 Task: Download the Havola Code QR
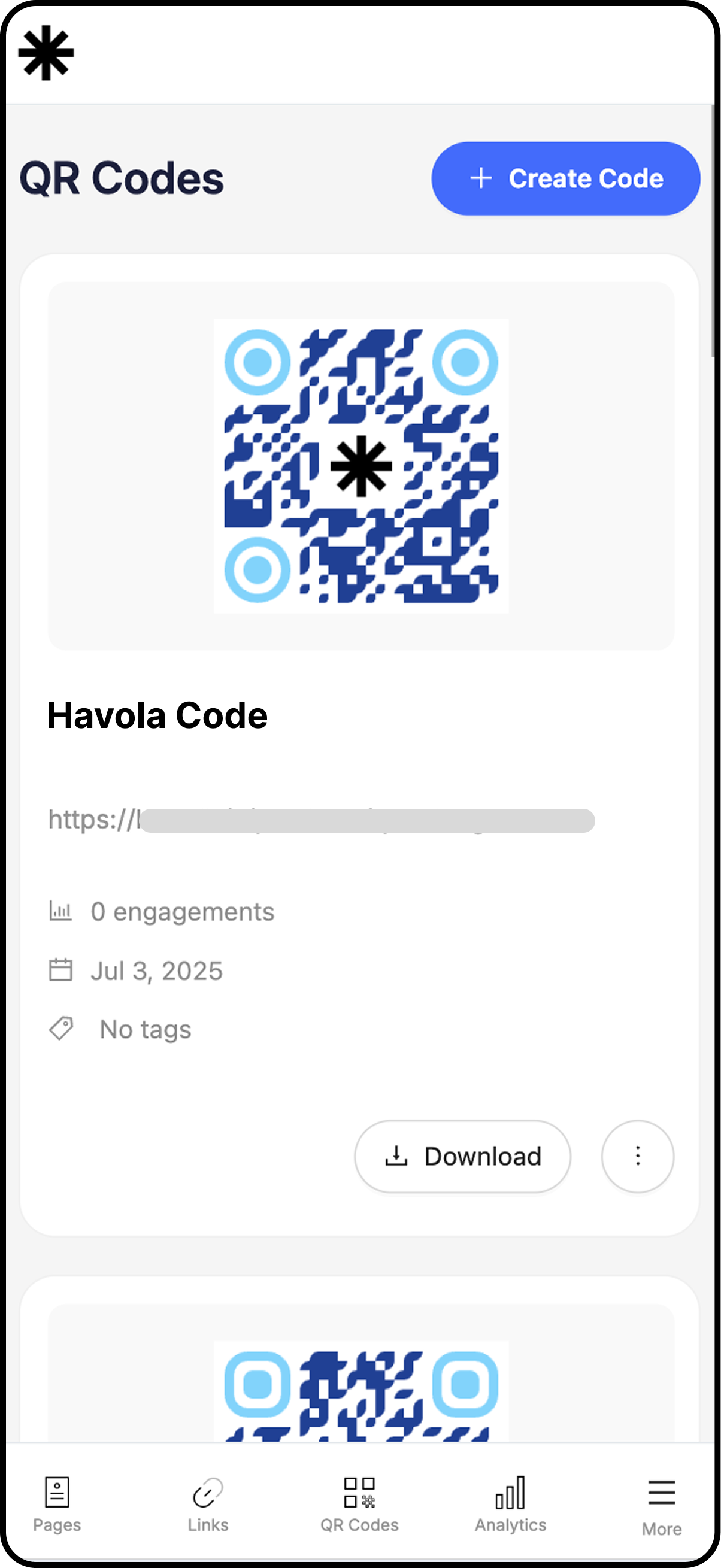(x=462, y=1156)
